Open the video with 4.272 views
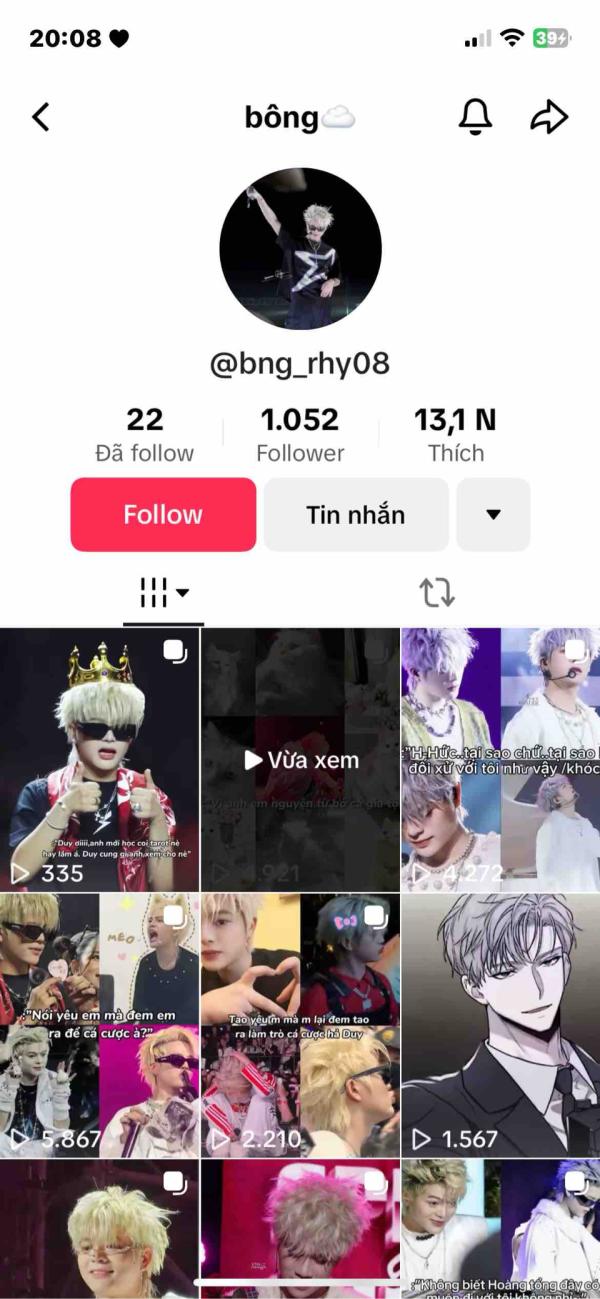Screen dimensions: 600x1299 501,760
